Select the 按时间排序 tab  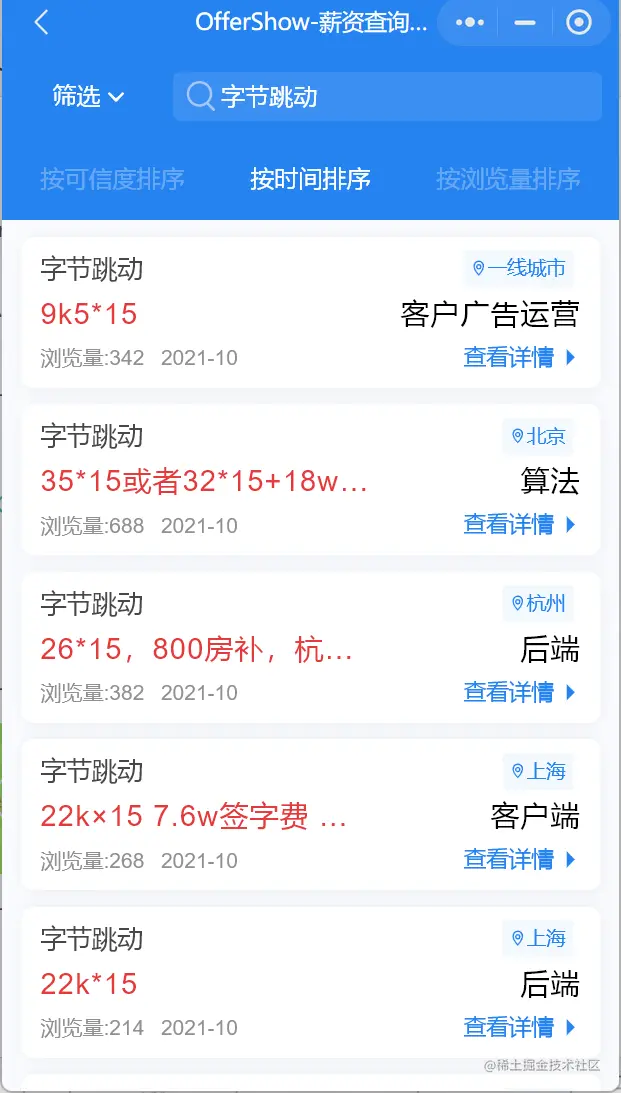click(310, 179)
